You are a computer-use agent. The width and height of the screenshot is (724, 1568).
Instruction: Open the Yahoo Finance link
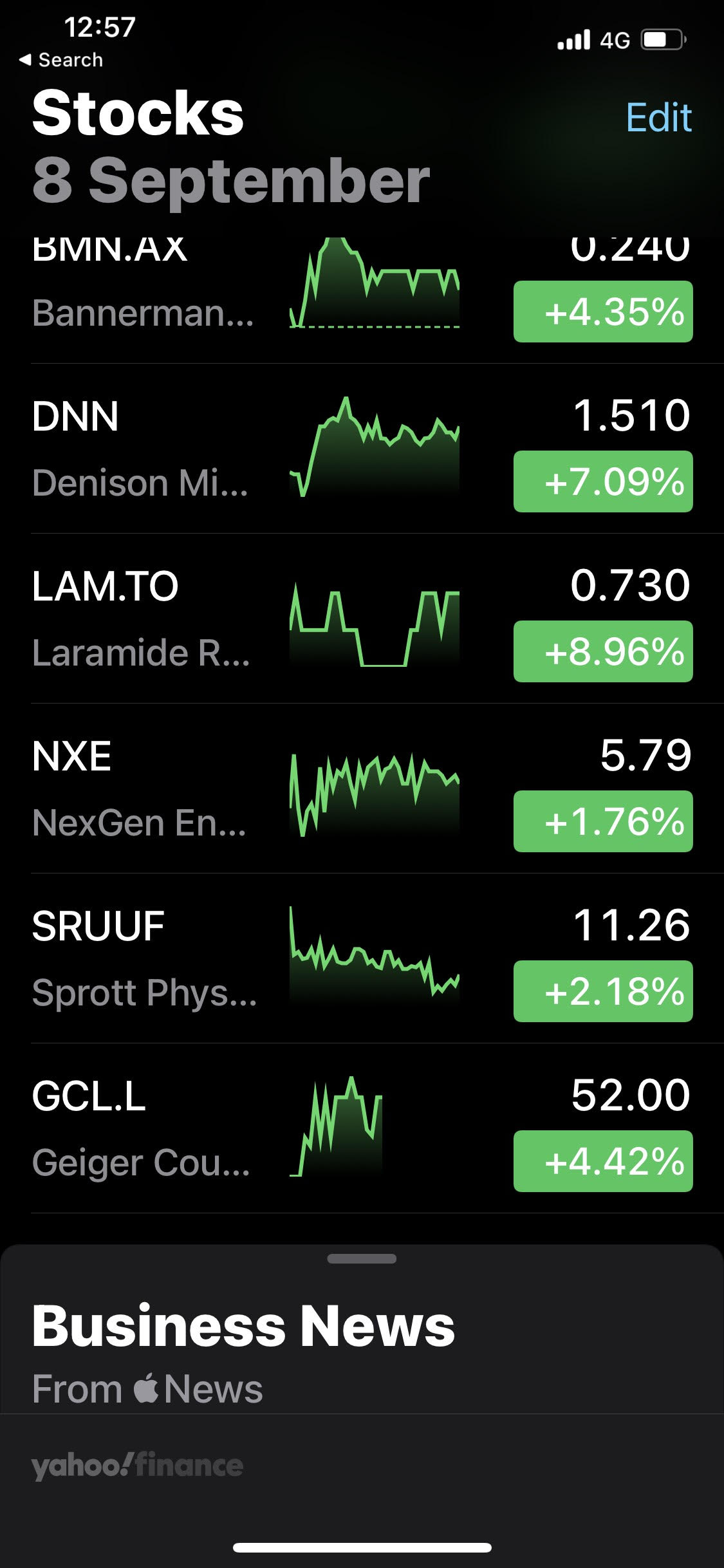pyautogui.click(x=137, y=1466)
